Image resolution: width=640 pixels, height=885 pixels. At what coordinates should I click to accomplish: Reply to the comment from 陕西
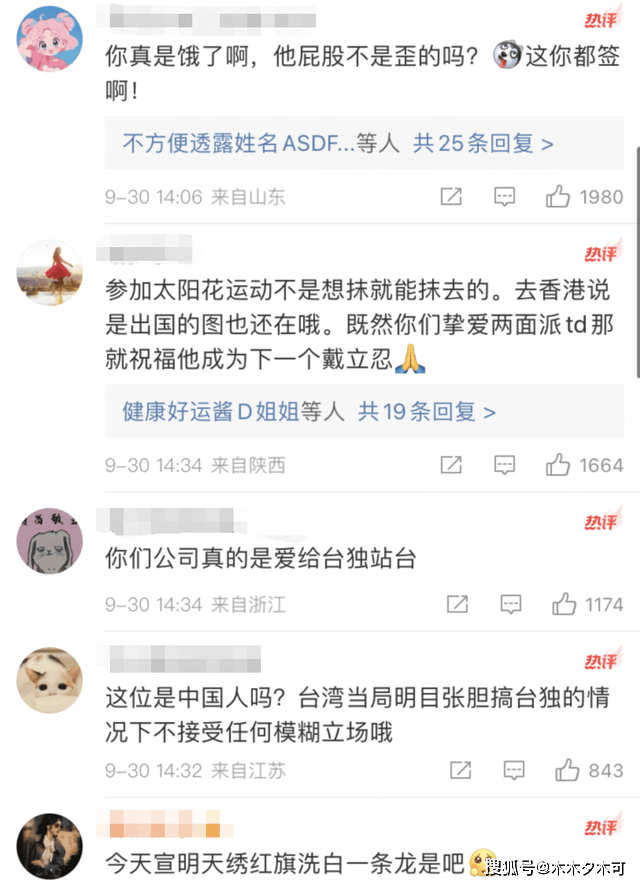click(506, 465)
